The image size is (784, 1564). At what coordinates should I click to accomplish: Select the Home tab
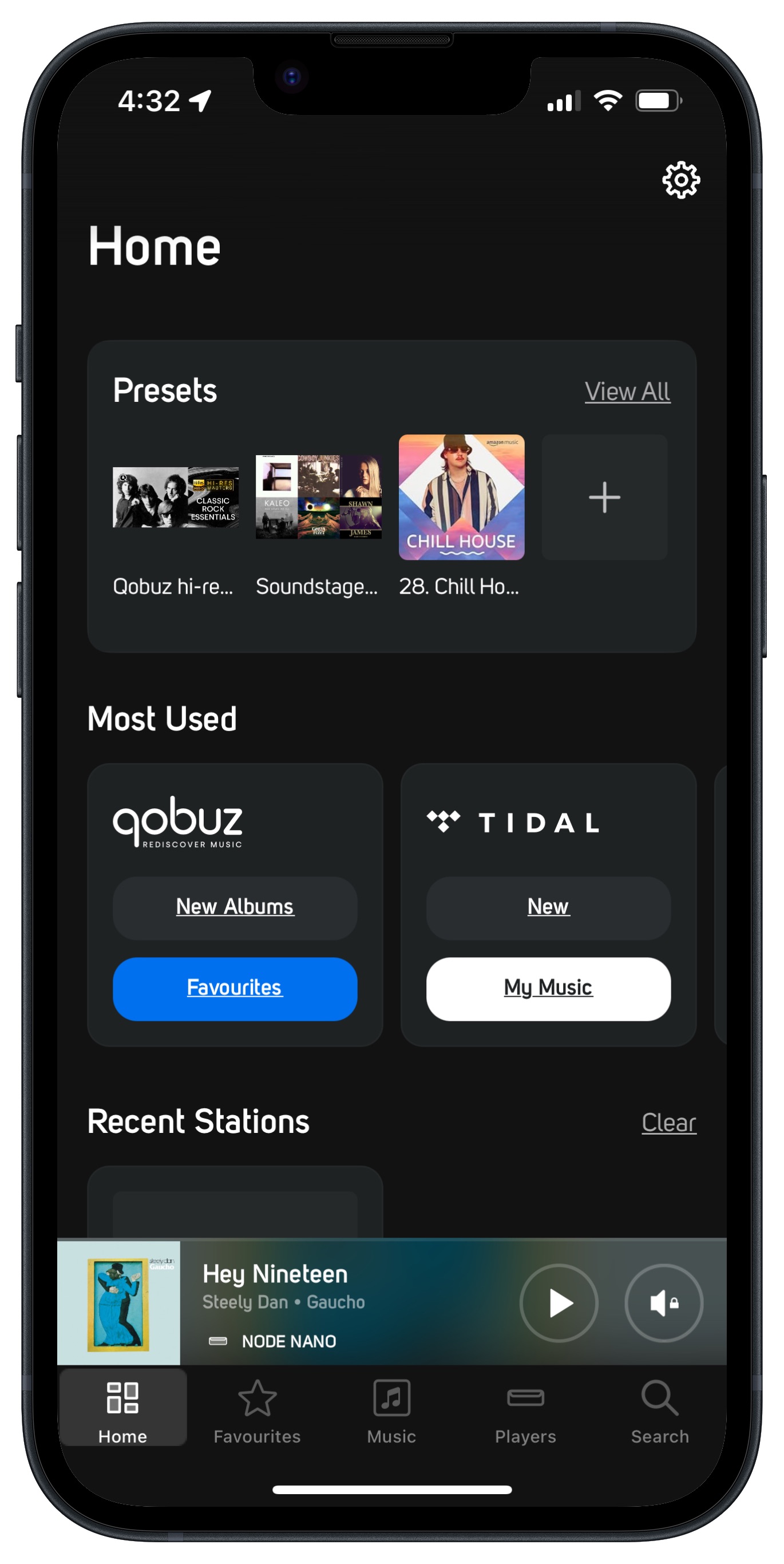click(122, 1407)
